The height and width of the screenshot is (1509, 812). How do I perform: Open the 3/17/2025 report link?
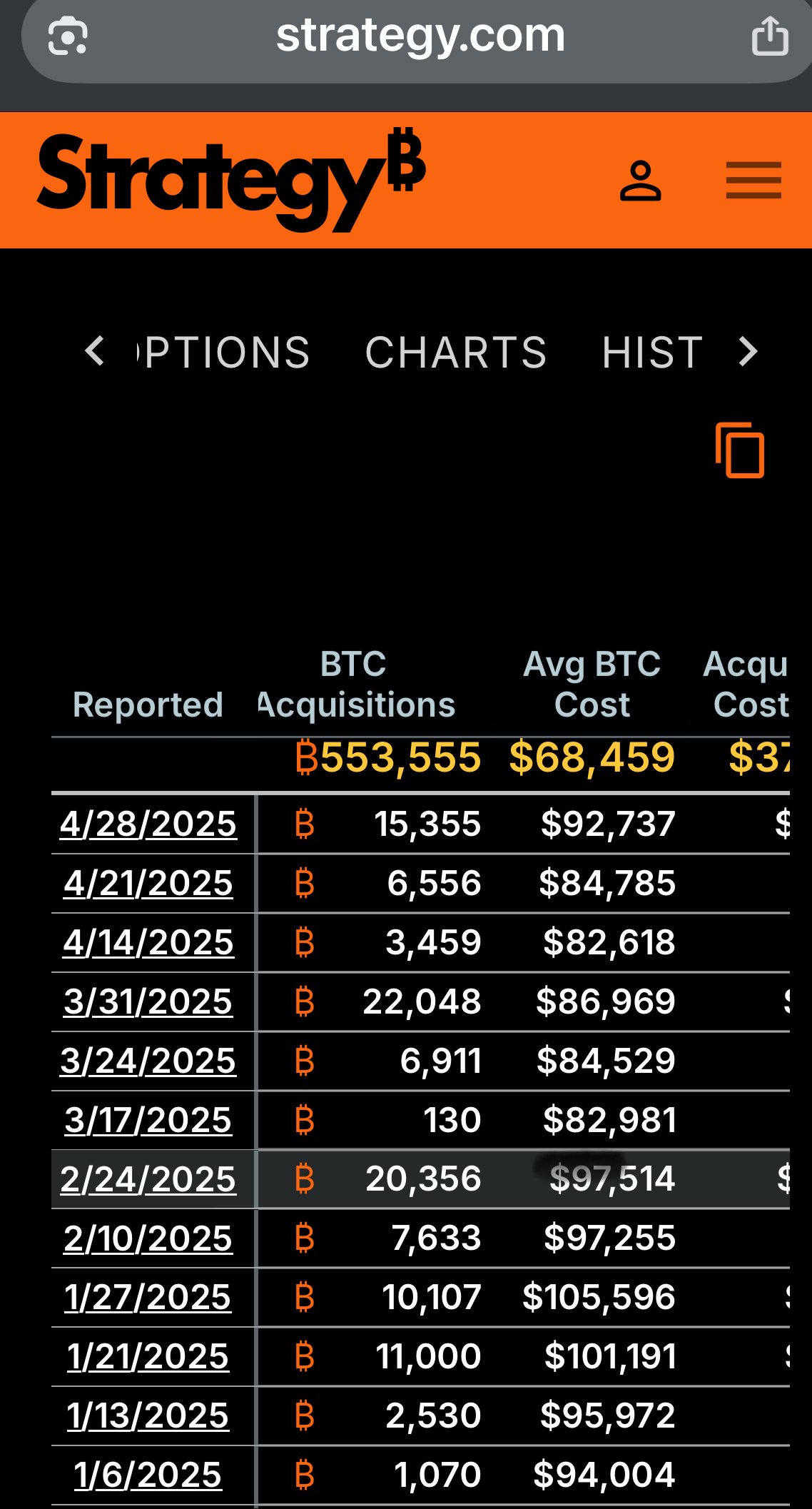point(148,1120)
